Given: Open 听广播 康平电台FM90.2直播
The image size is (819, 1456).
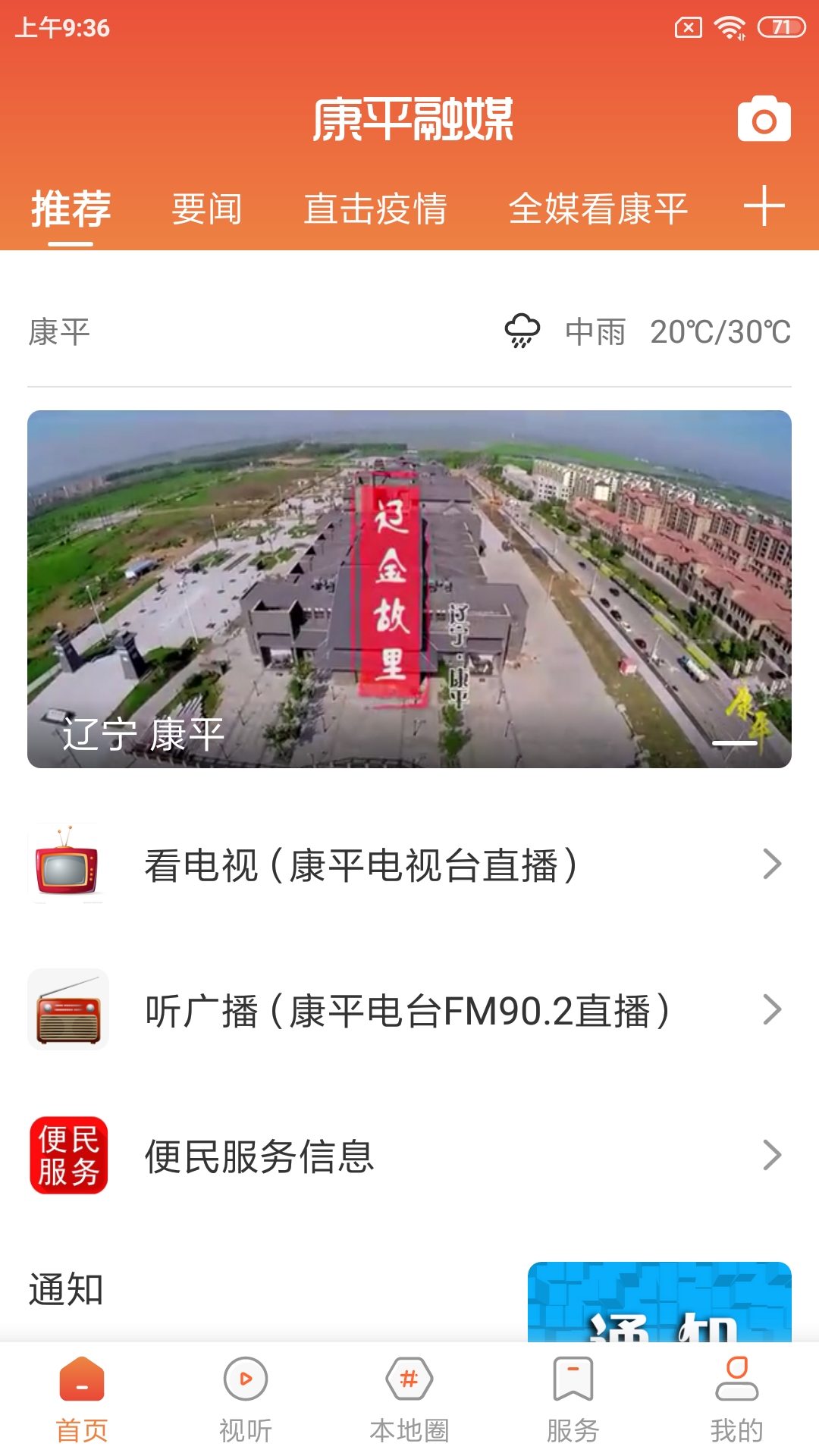Looking at the screenshot, I should coord(409,1010).
